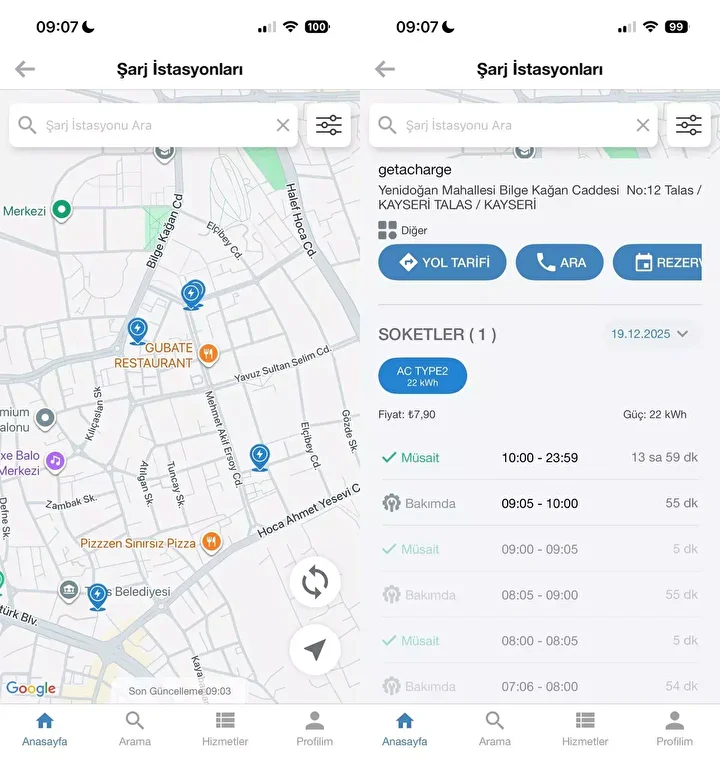Call the station with the ARA button
Image resolution: width=720 pixels, height=780 pixels.
click(560, 262)
